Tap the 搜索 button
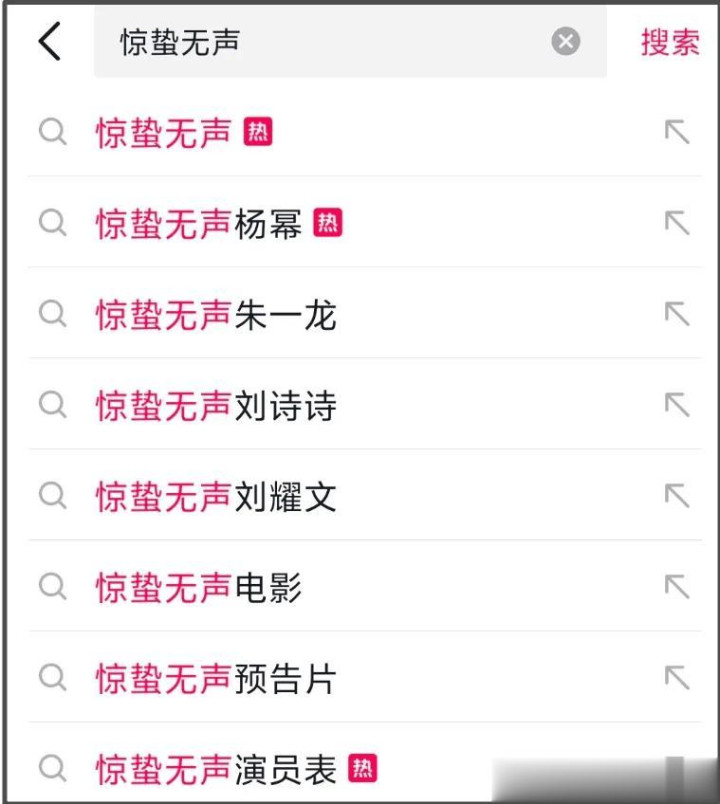The width and height of the screenshot is (720, 804). click(x=670, y=42)
